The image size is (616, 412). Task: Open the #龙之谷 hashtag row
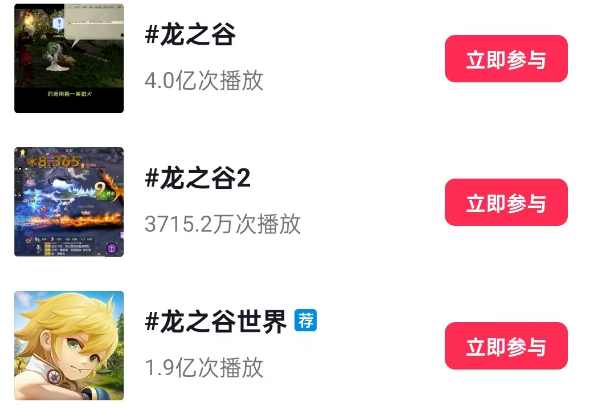coord(191,35)
